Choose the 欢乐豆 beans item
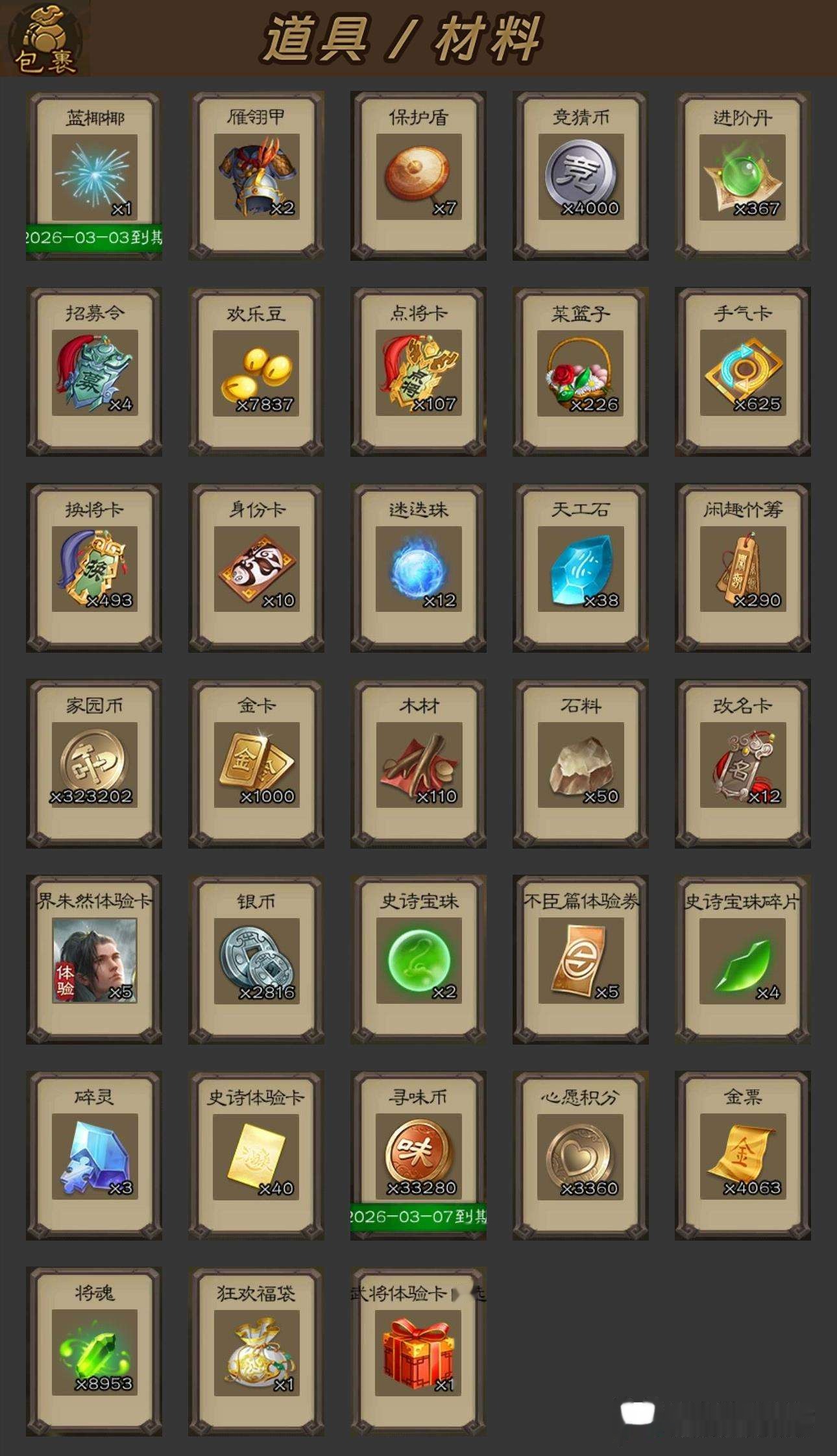 256,372
